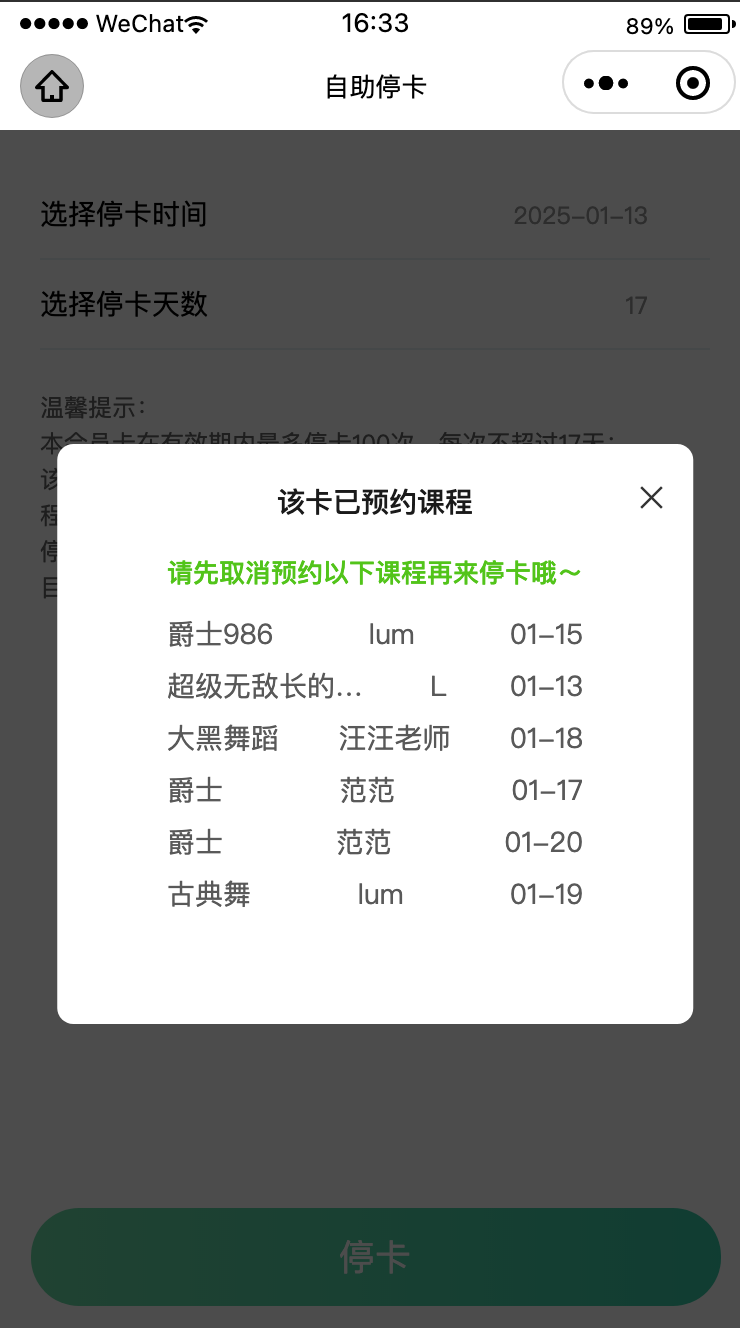Click the 自助停卡 page title
Image resolution: width=740 pixels, height=1328 pixels.
pyautogui.click(x=376, y=86)
